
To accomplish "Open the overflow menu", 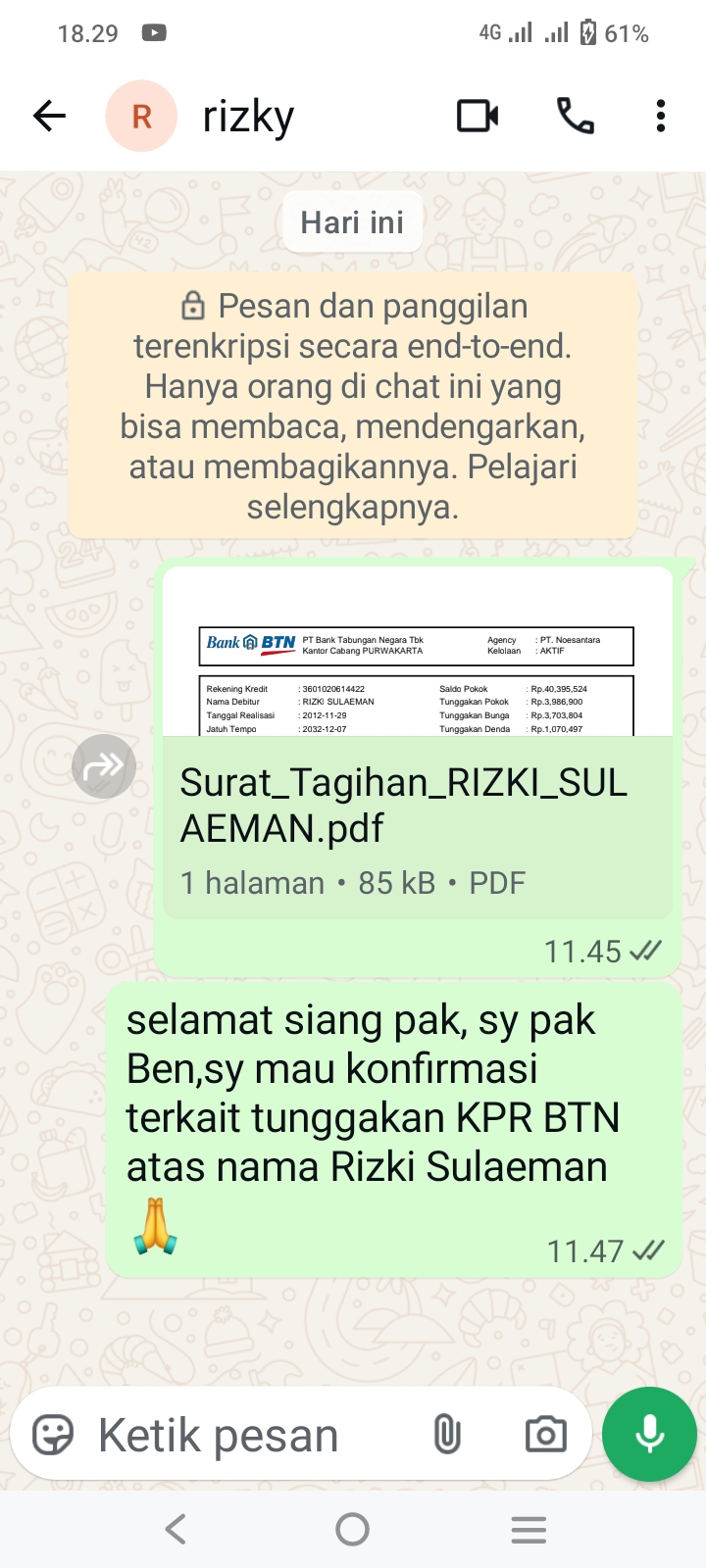I will [x=661, y=117].
